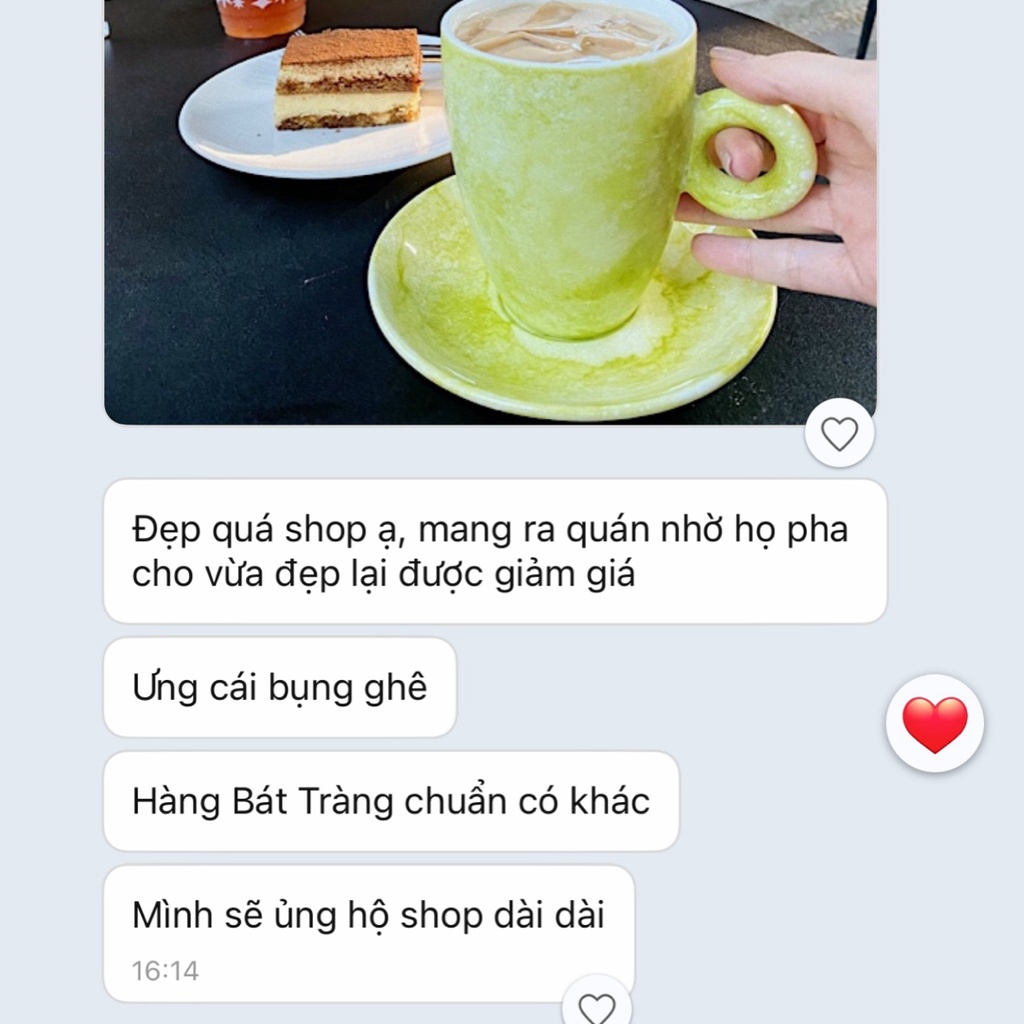Open the green cup photo in chat
The width and height of the screenshot is (1024, 1024).
[490, 210]
